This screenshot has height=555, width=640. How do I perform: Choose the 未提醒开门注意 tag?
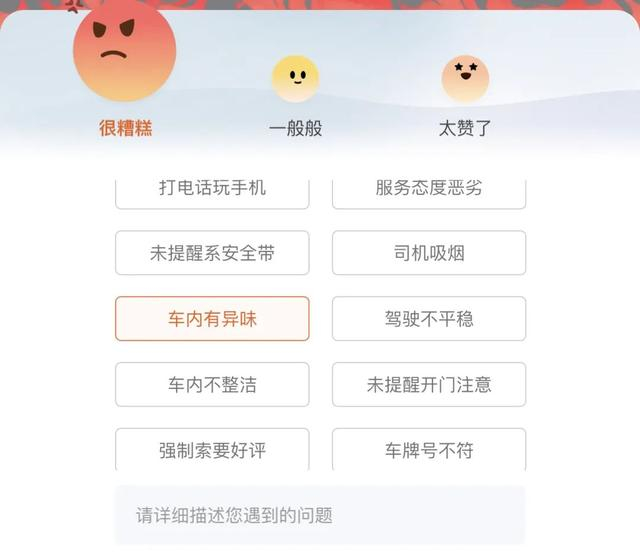click(429, 384)
